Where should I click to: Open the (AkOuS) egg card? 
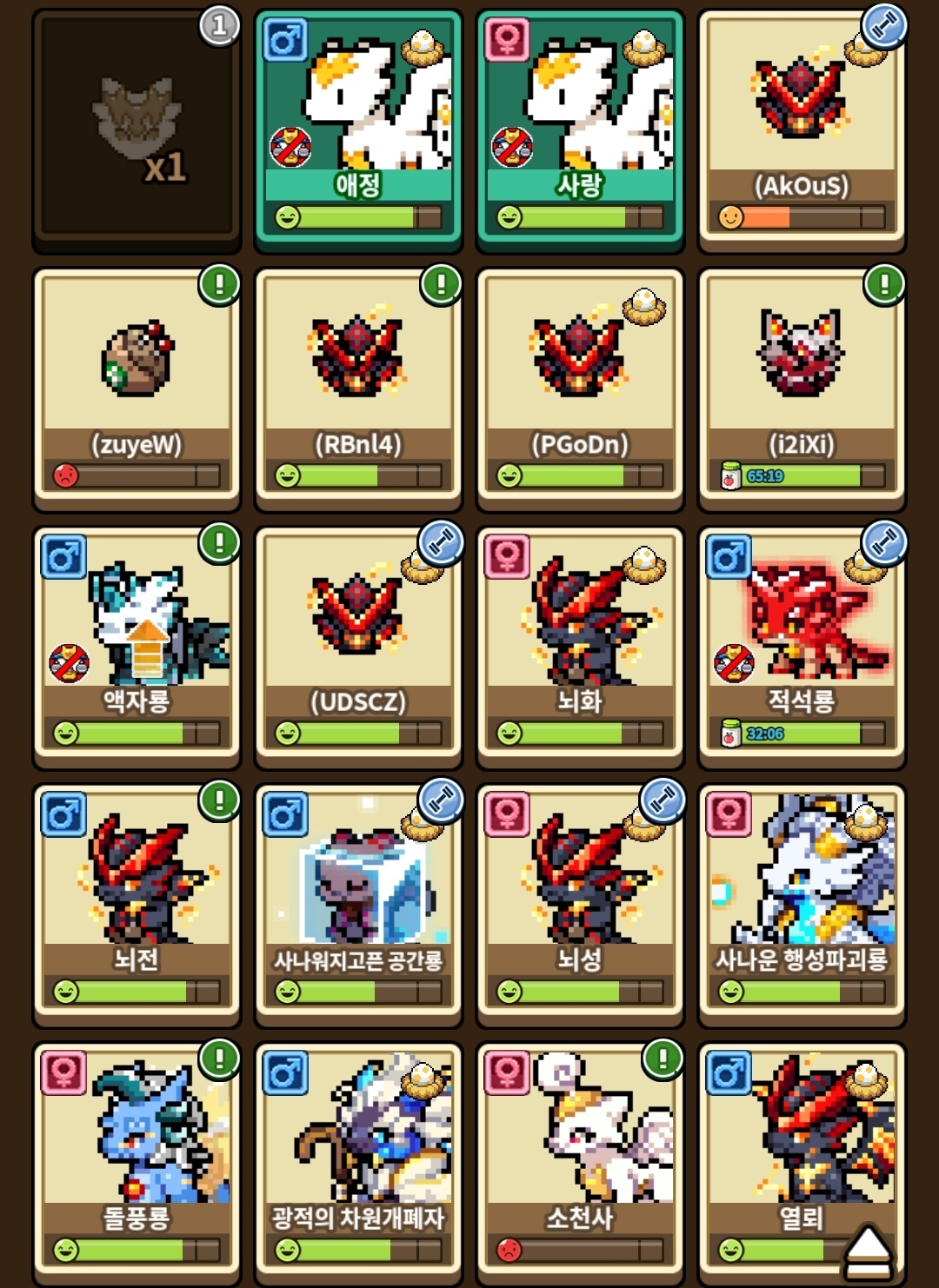[x=801, y=113]
